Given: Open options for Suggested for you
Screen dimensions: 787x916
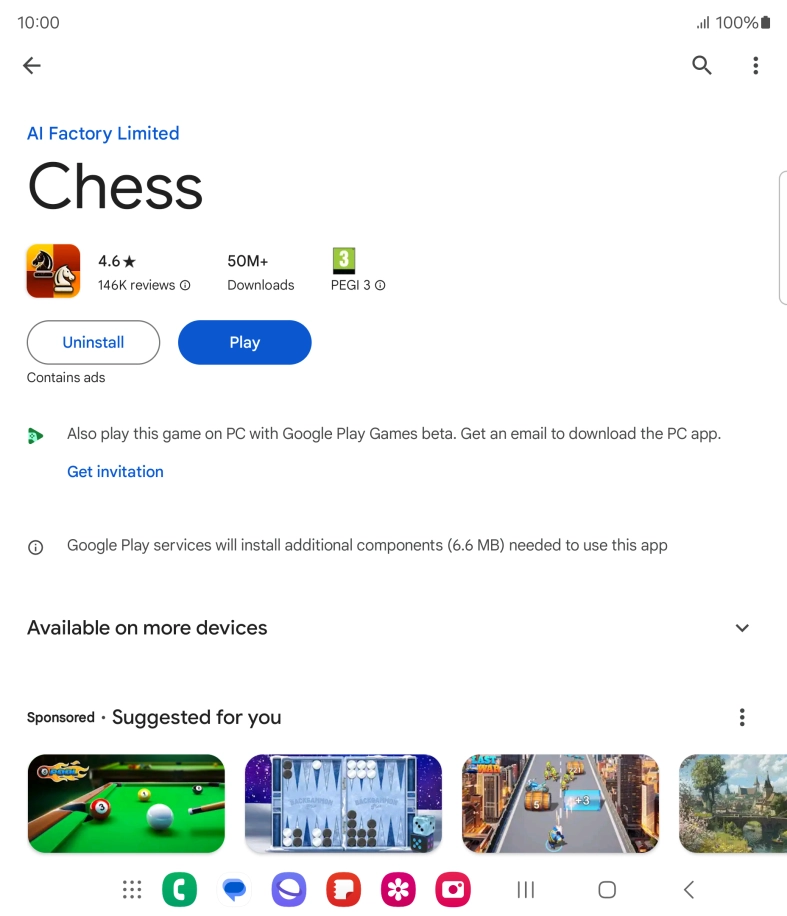Looking at the screenshot, I should [x=742, y=717].
